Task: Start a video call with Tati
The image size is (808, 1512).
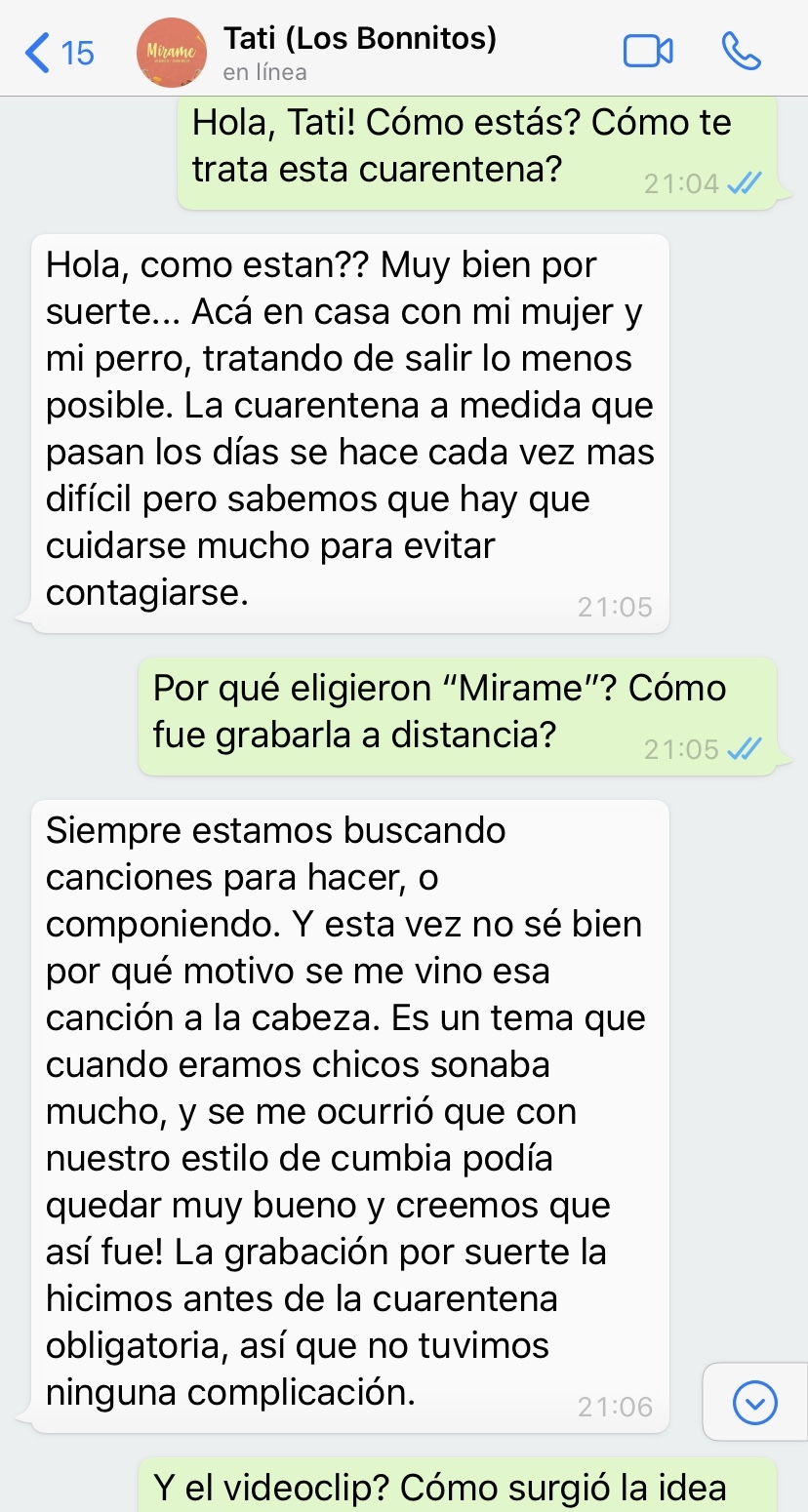Action: pyautogui.click(x=648, y=52)
